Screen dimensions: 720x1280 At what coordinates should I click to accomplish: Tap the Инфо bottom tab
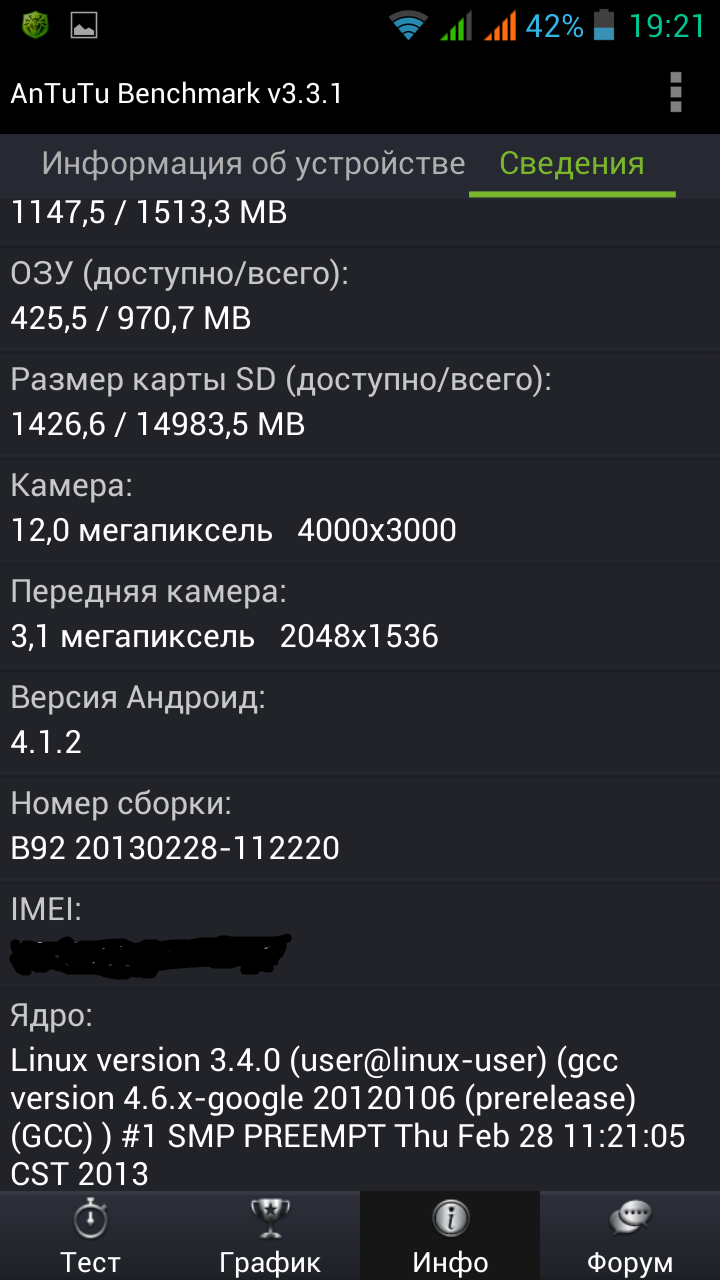450,1236
